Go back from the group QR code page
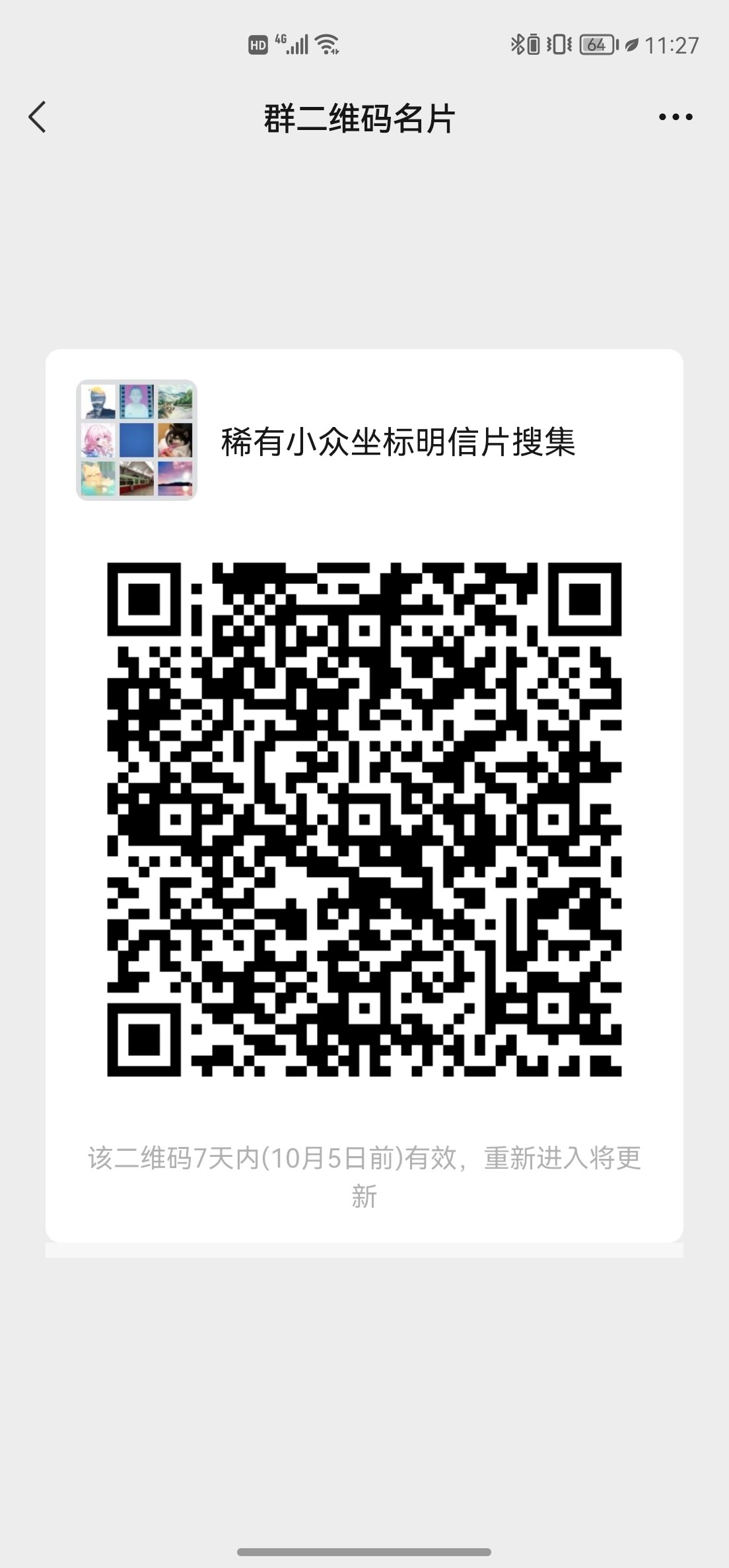Screen dimensions: 729x1568 [38, 117]
